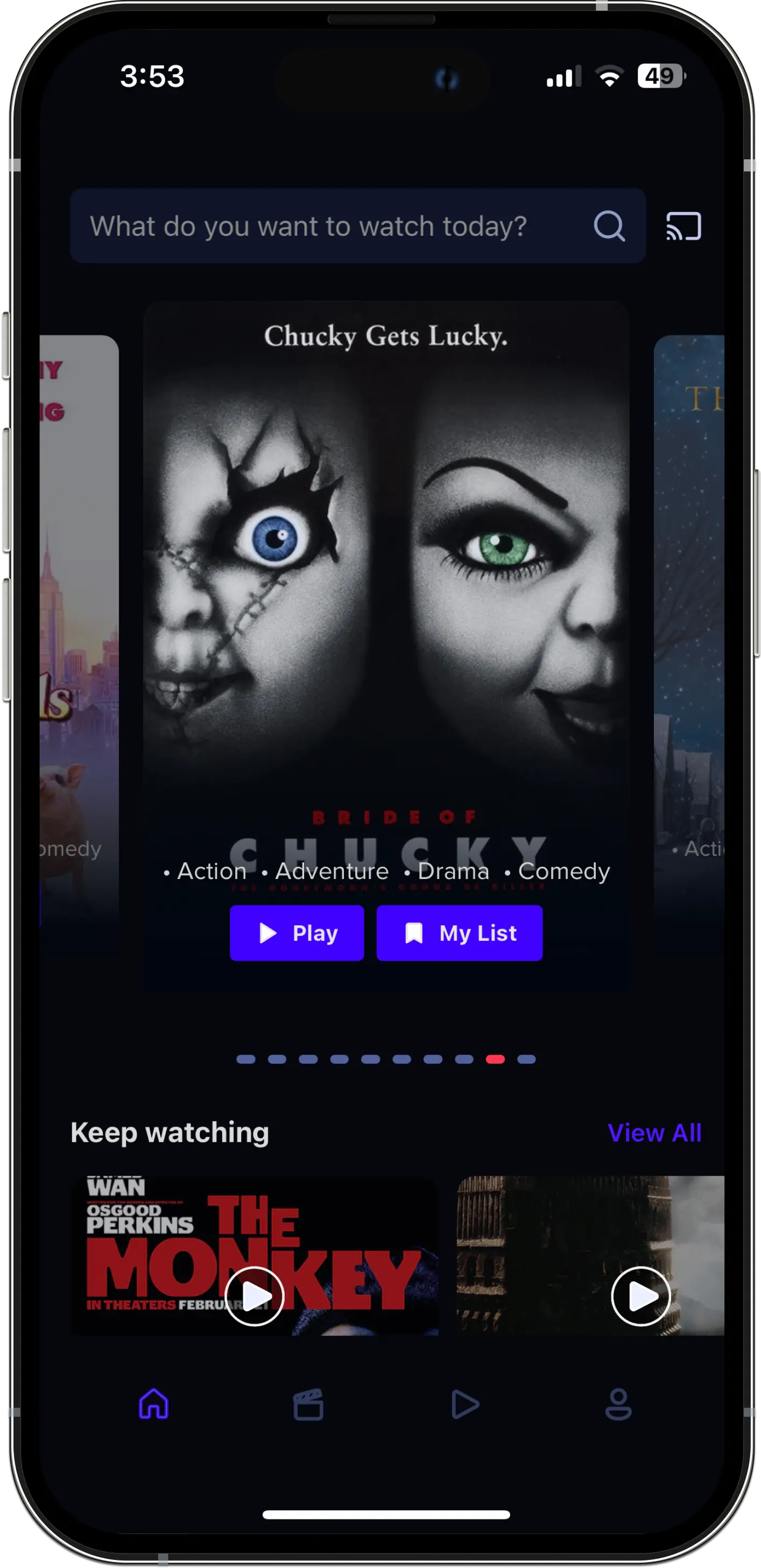Resume playing The Monkey
761x1568 pixels.
pyautogui.click(x=255, y=1296)
